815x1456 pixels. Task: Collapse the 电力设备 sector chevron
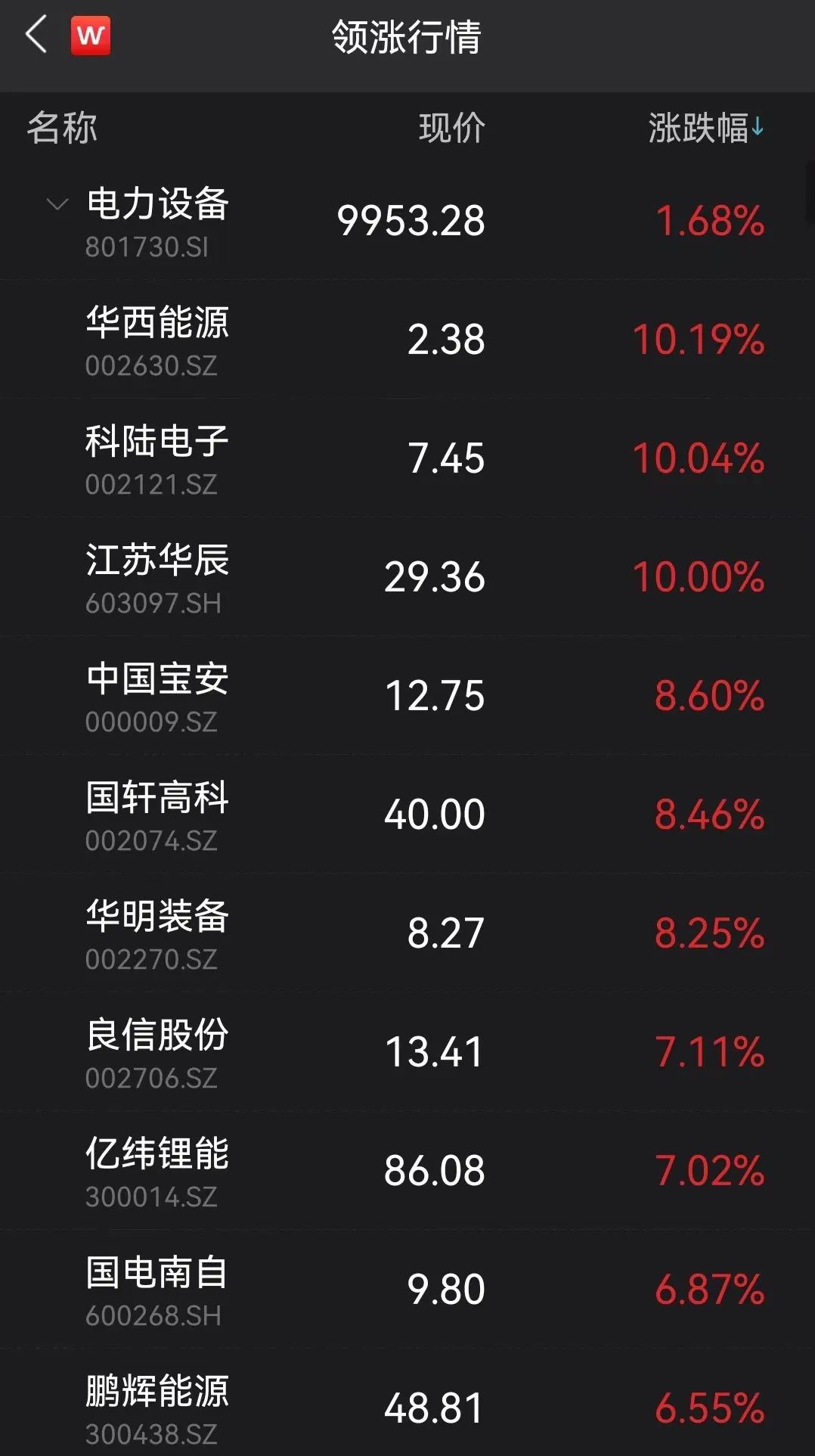click(57, 203)
